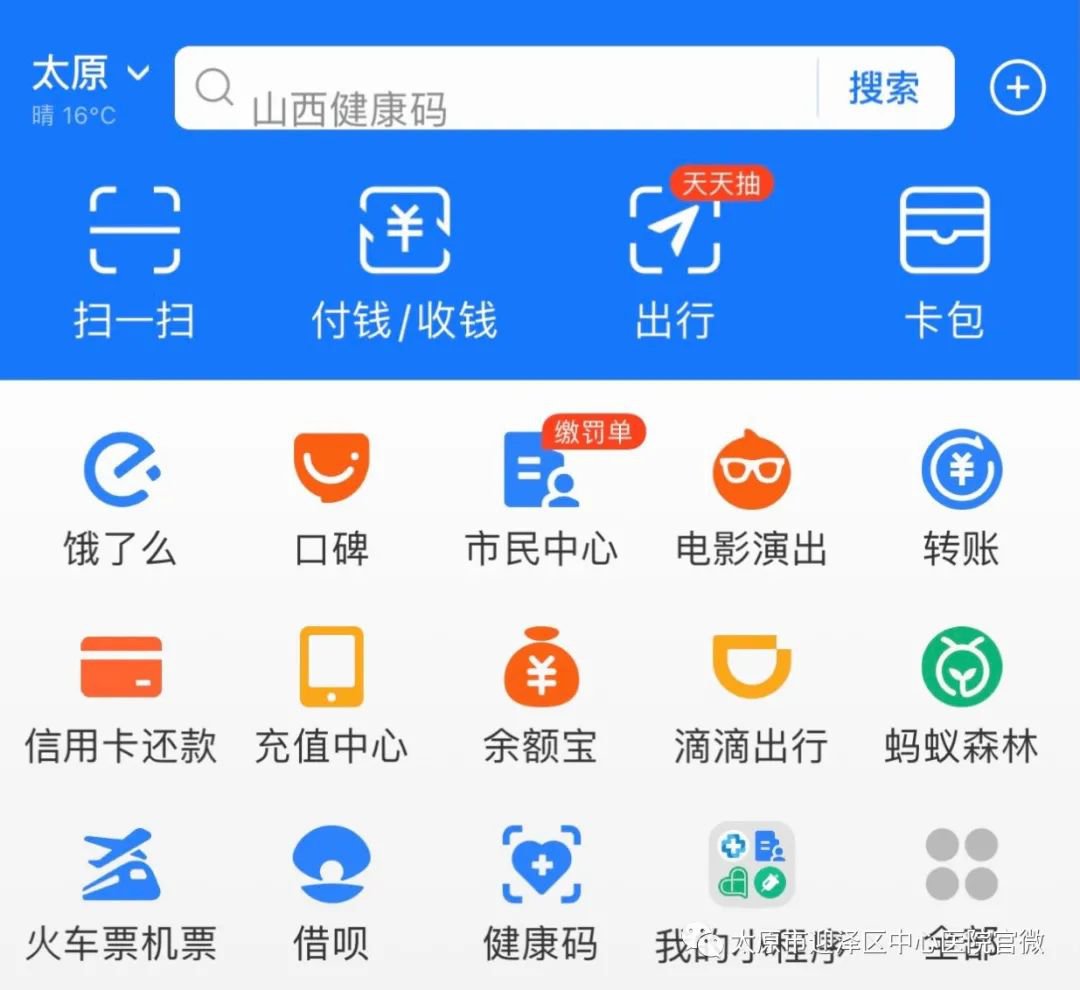Screen dimensions: 1080x990
Task: Open the plus menu icon
Action: point(1017,88)
